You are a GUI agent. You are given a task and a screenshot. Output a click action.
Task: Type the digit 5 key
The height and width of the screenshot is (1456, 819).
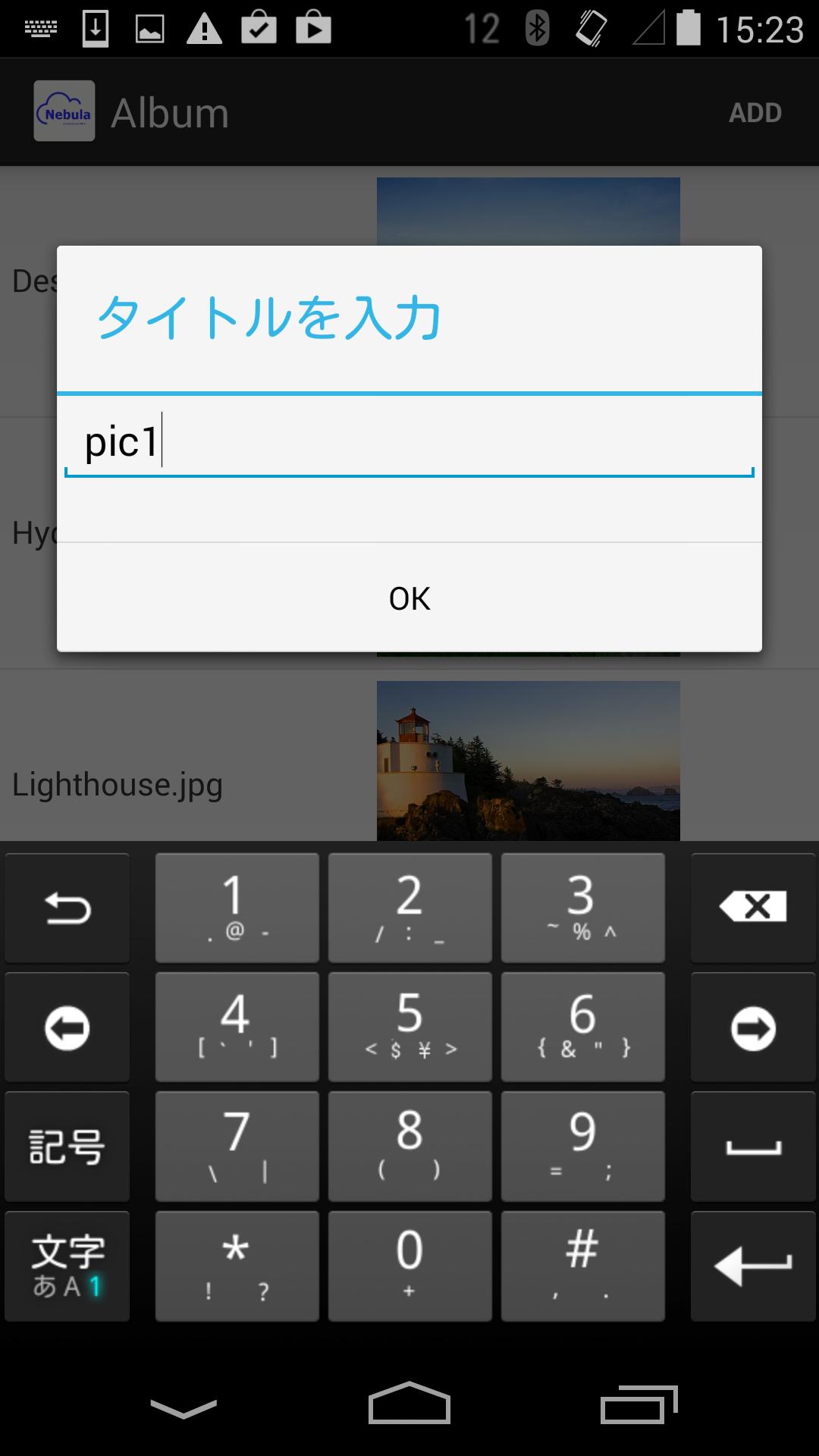pos(409,1027)
